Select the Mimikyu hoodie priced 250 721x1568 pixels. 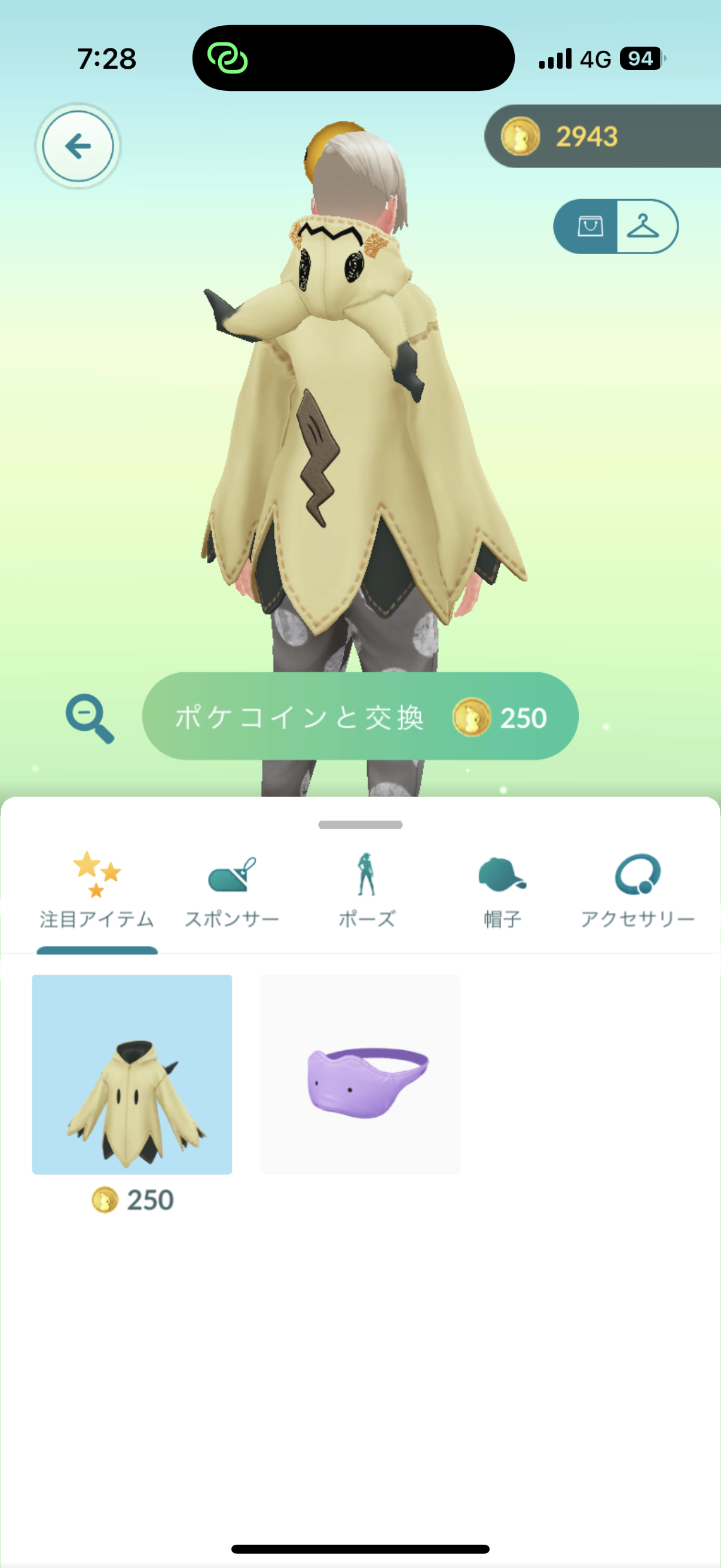132,1075
